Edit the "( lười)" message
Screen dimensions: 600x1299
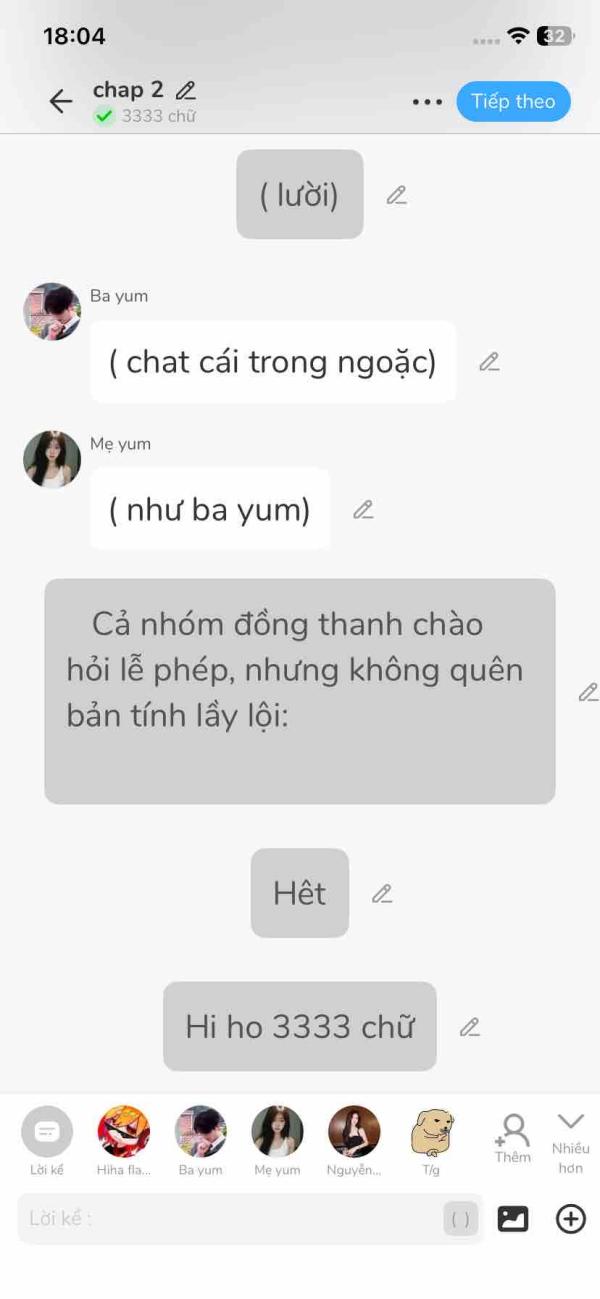click(397, 195)
